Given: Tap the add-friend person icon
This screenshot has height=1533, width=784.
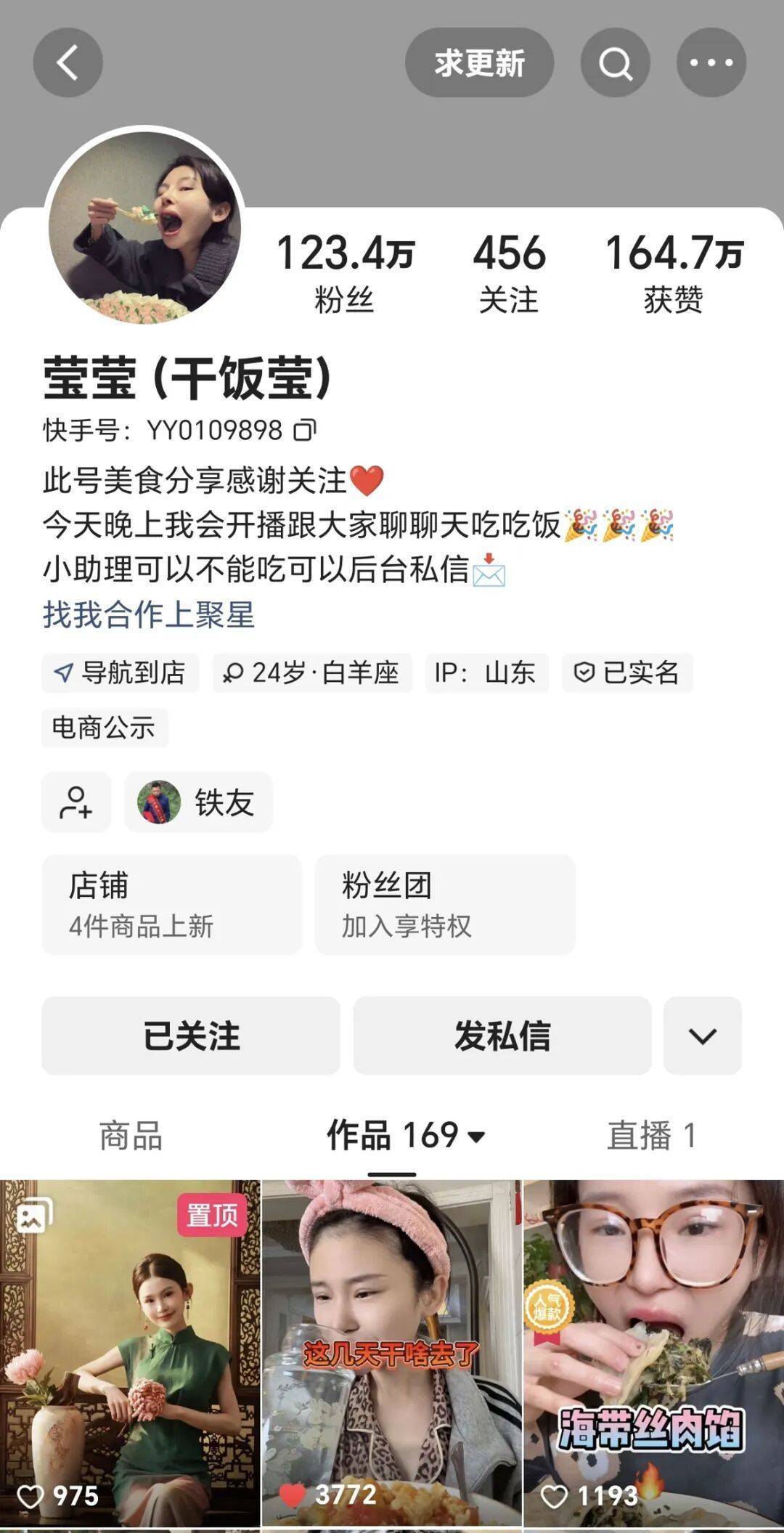Looking at the screenshot, I should click(x=76, y=802).
